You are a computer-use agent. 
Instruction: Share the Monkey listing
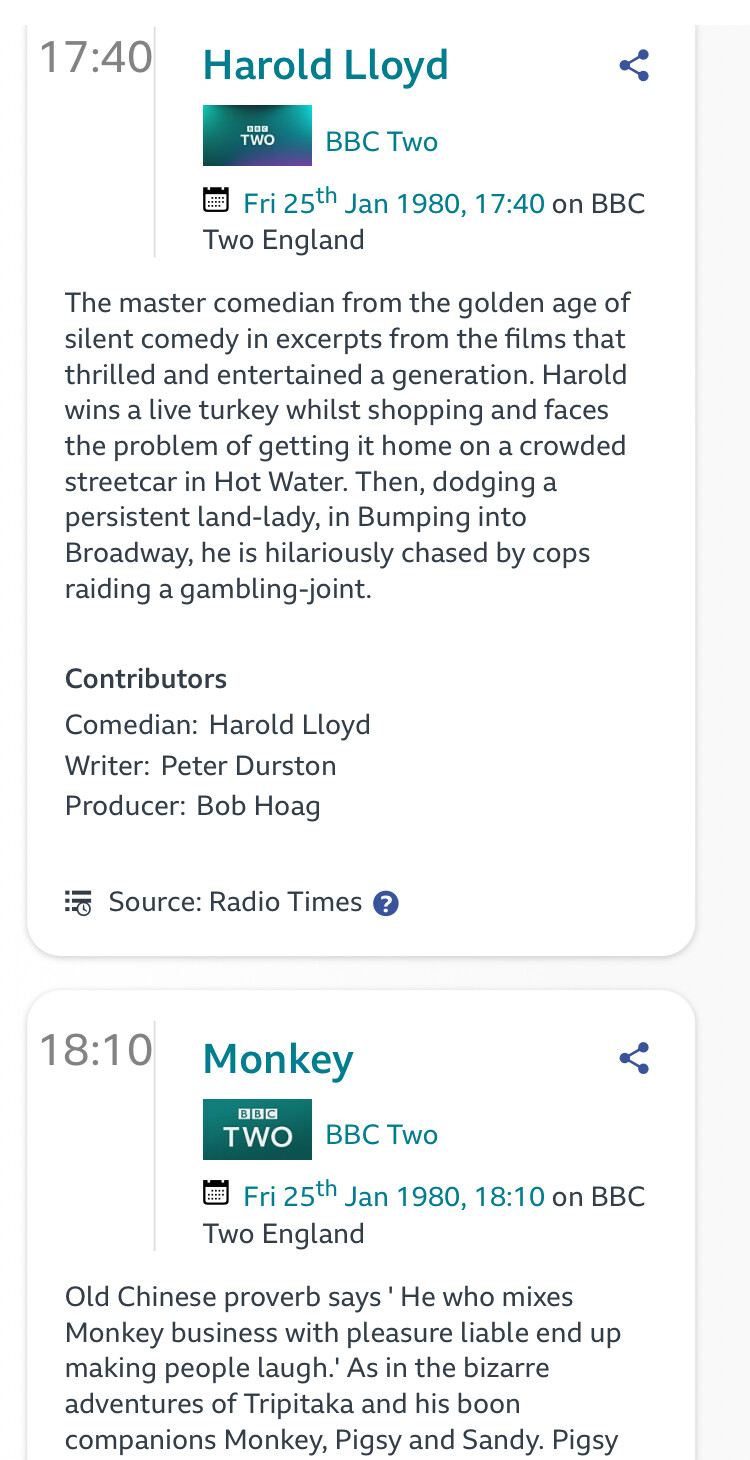(x=634, y=1059)
